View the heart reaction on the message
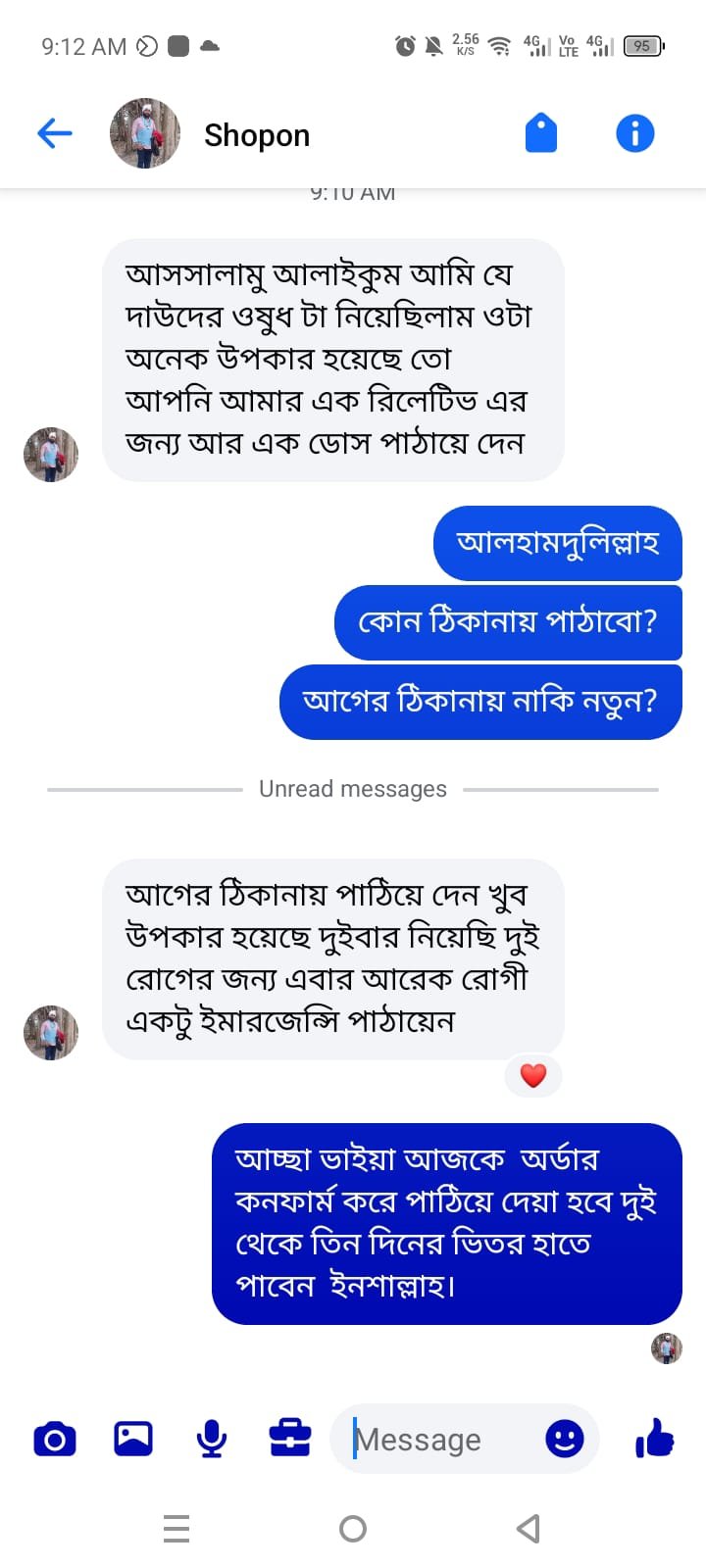The image size is (706, 1568). [x=533, y=1075]
